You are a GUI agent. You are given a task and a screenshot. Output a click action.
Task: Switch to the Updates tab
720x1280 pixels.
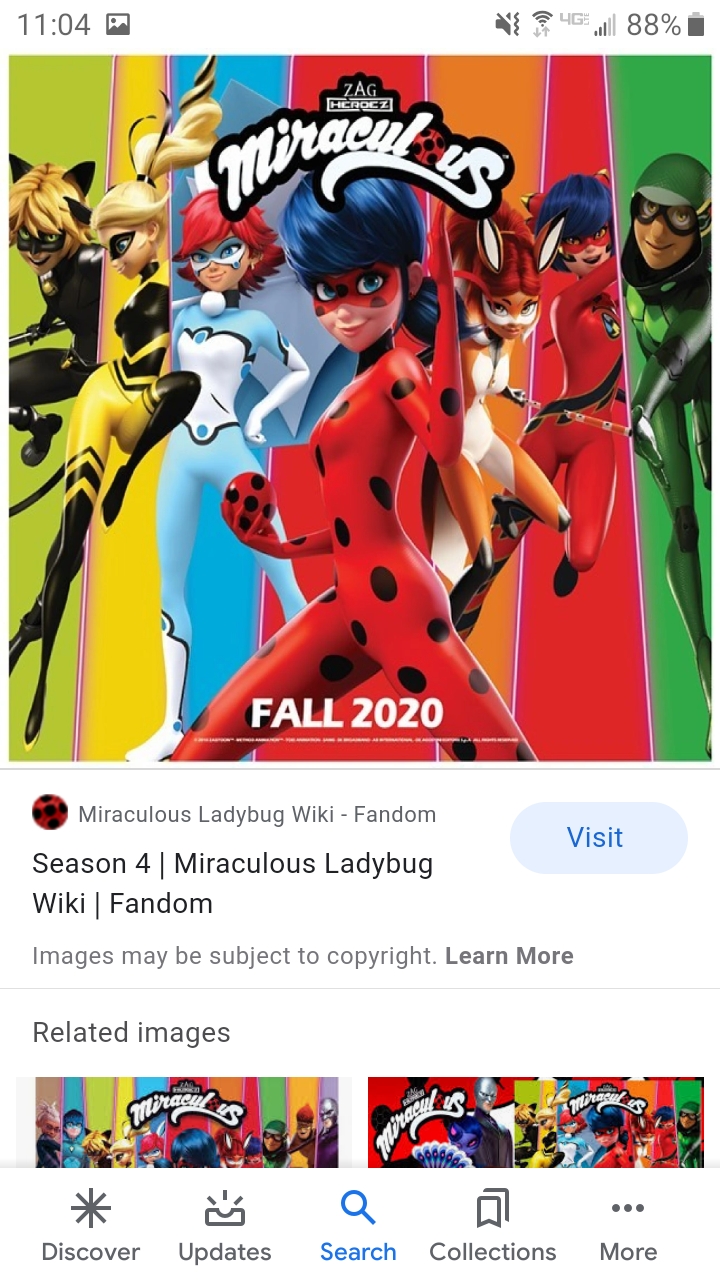225,1226
